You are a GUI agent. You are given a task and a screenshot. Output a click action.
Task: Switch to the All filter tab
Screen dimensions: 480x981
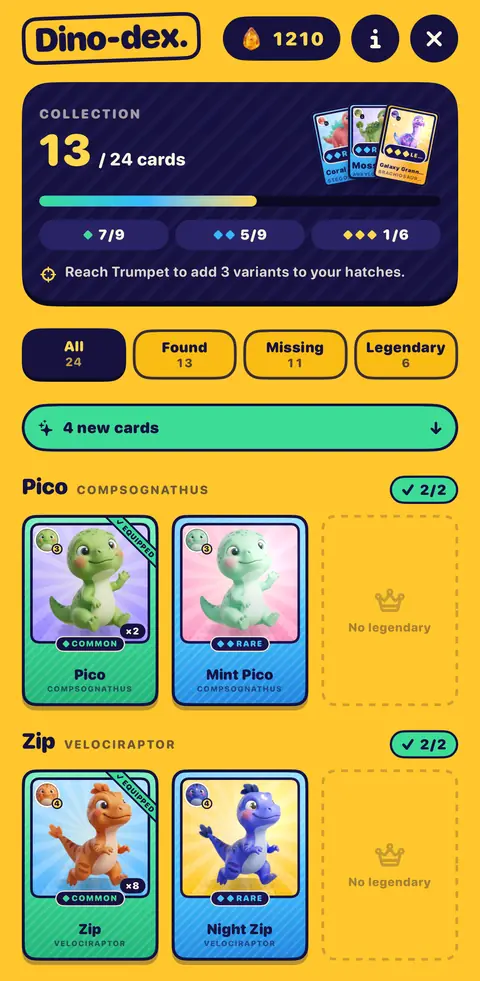pos(74,354)
